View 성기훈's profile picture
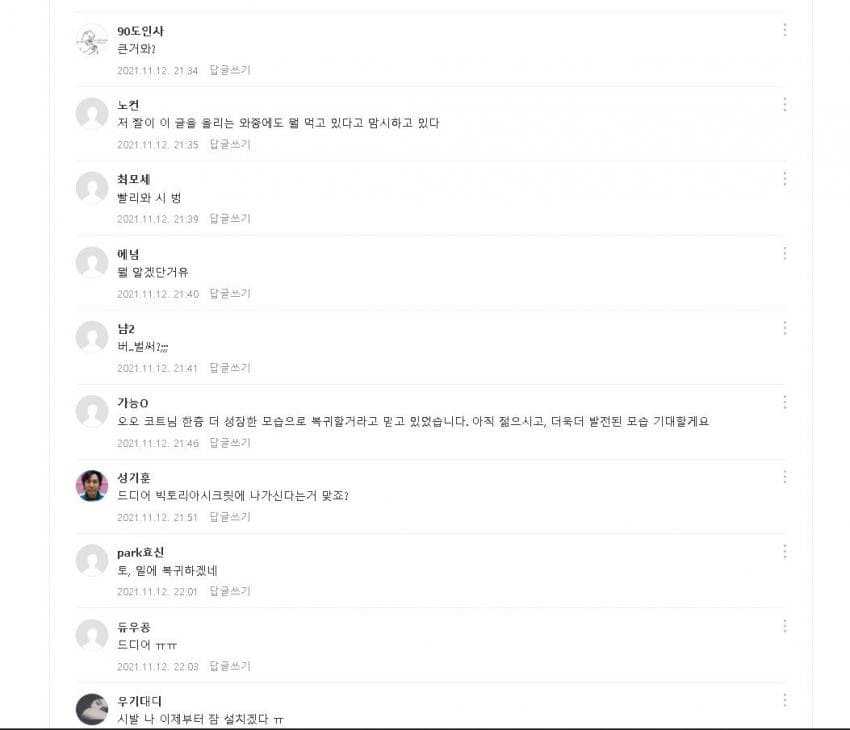This screenshot has width=850, height=730. [92, 486]
